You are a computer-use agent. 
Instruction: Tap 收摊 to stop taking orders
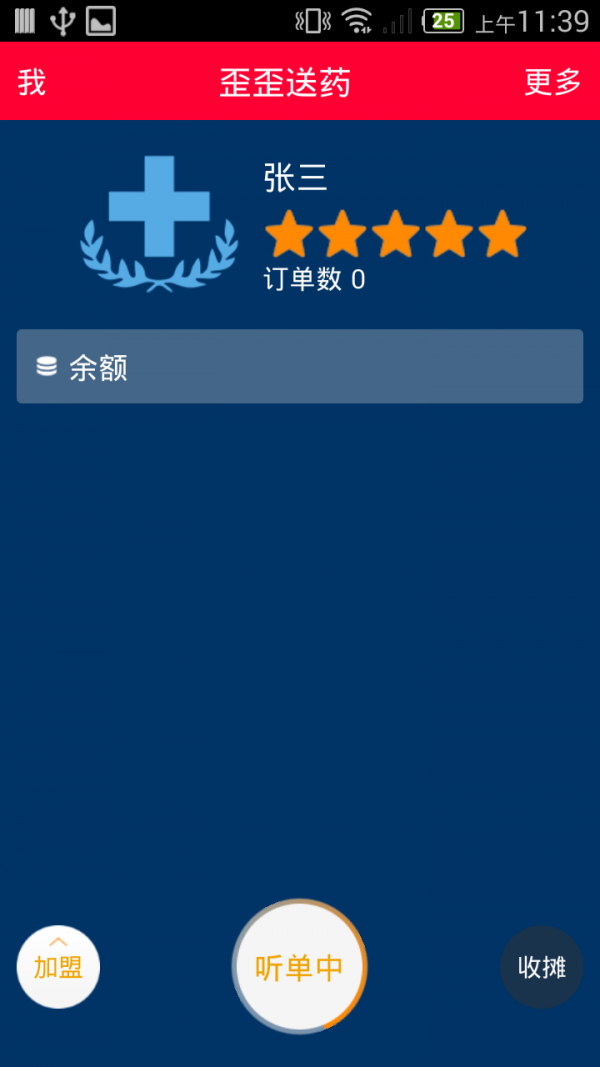pyautogui.click(x=541, y=967)
